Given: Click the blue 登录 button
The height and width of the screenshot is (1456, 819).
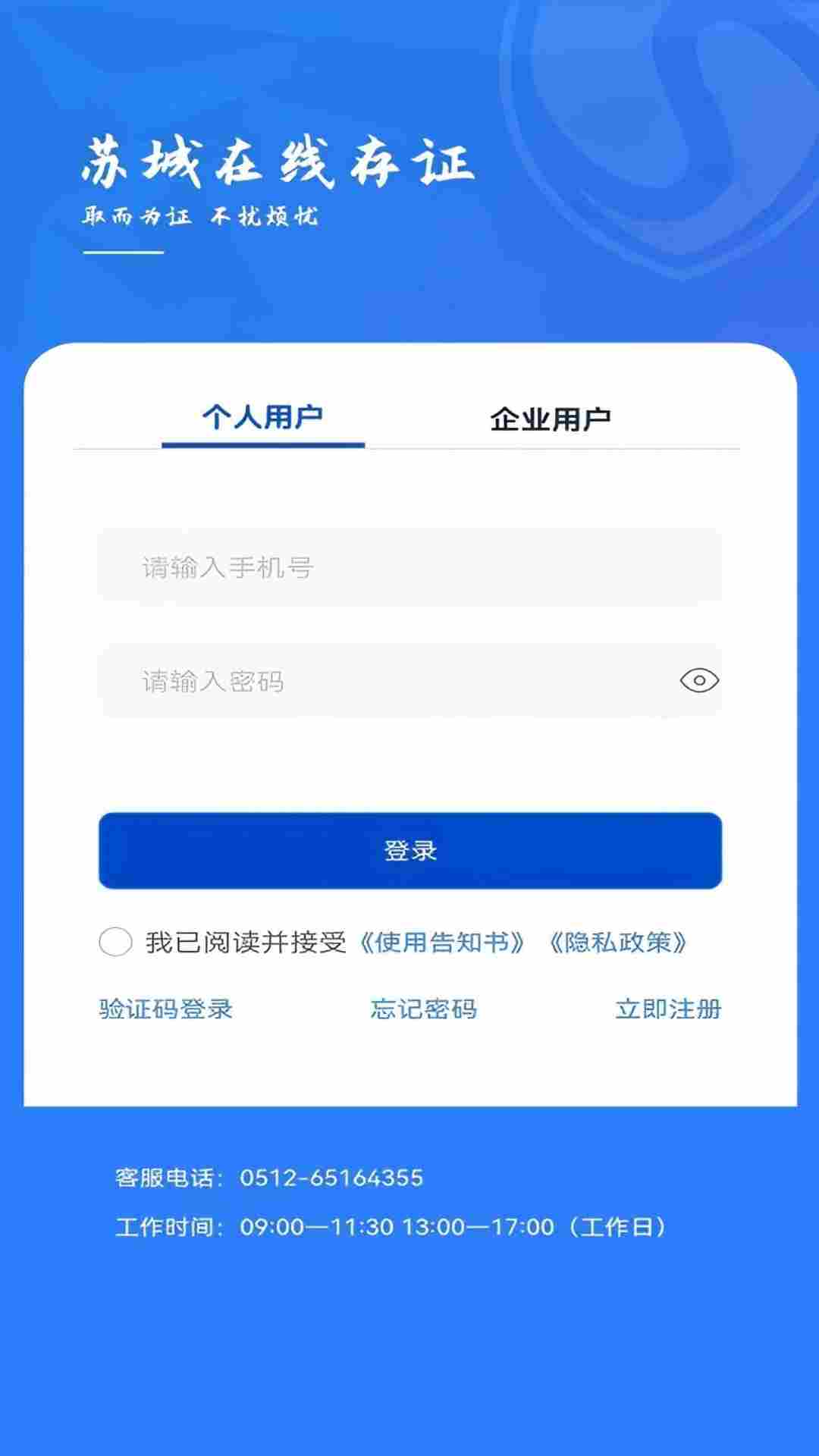Looking at the screenshot, I should 409,852.
